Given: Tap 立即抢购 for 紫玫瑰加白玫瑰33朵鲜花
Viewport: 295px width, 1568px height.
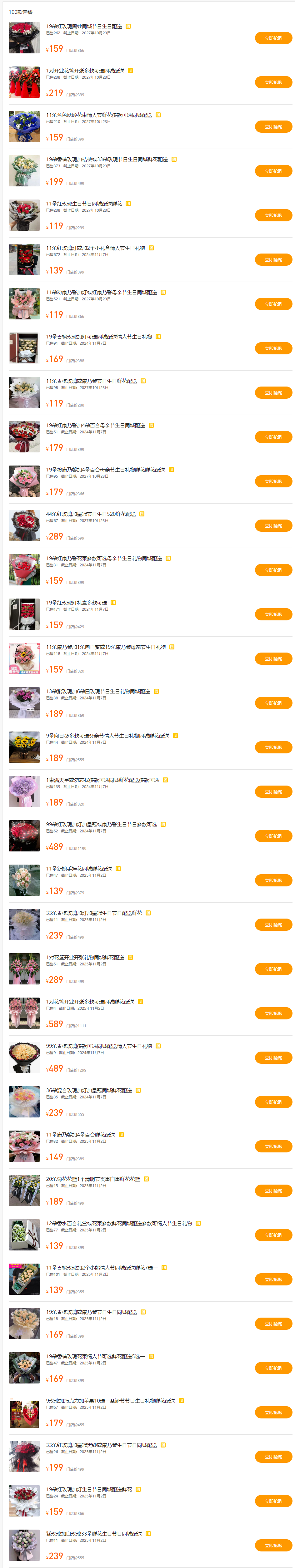Looking at the screenshot, I should point(273,1546).
